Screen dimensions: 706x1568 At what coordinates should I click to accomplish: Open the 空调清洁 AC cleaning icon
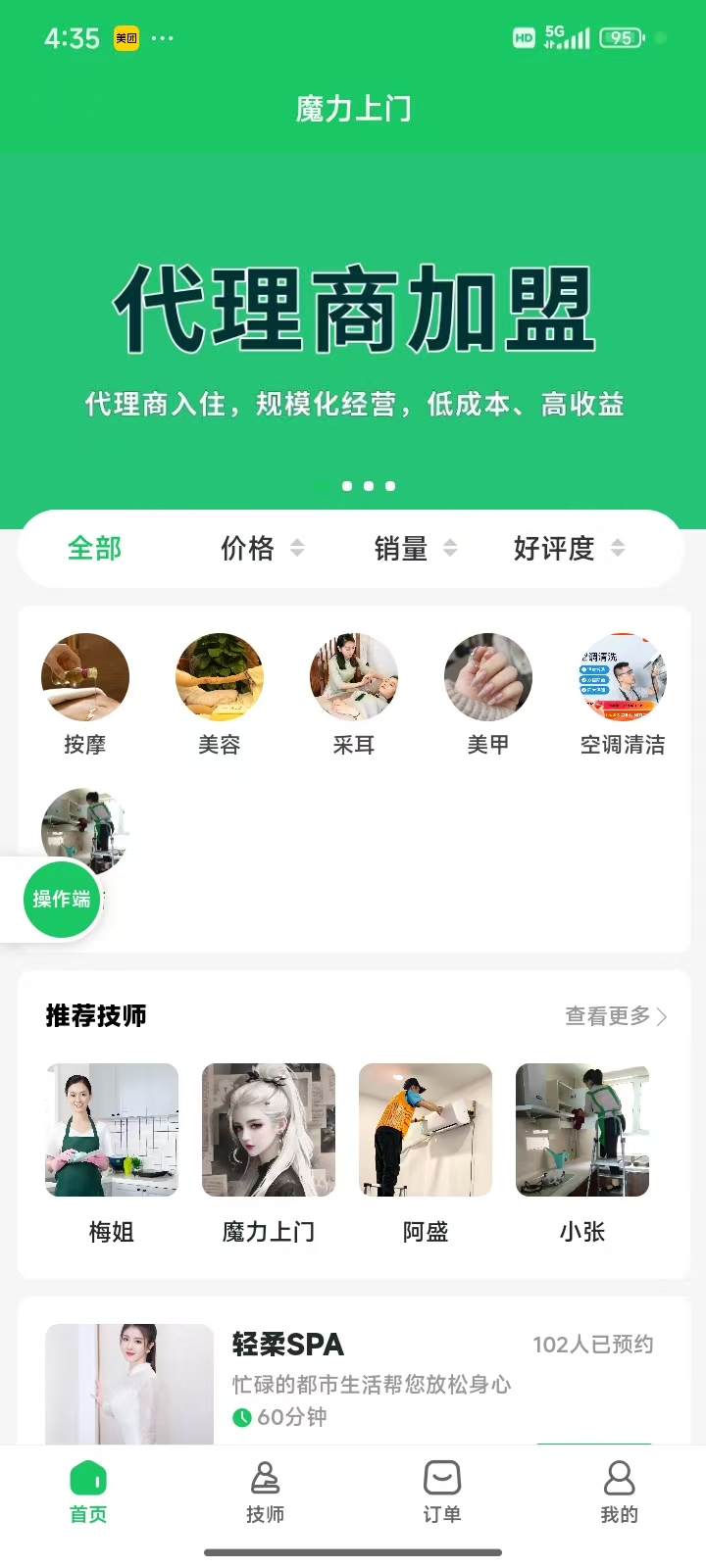tap(621, 676)
